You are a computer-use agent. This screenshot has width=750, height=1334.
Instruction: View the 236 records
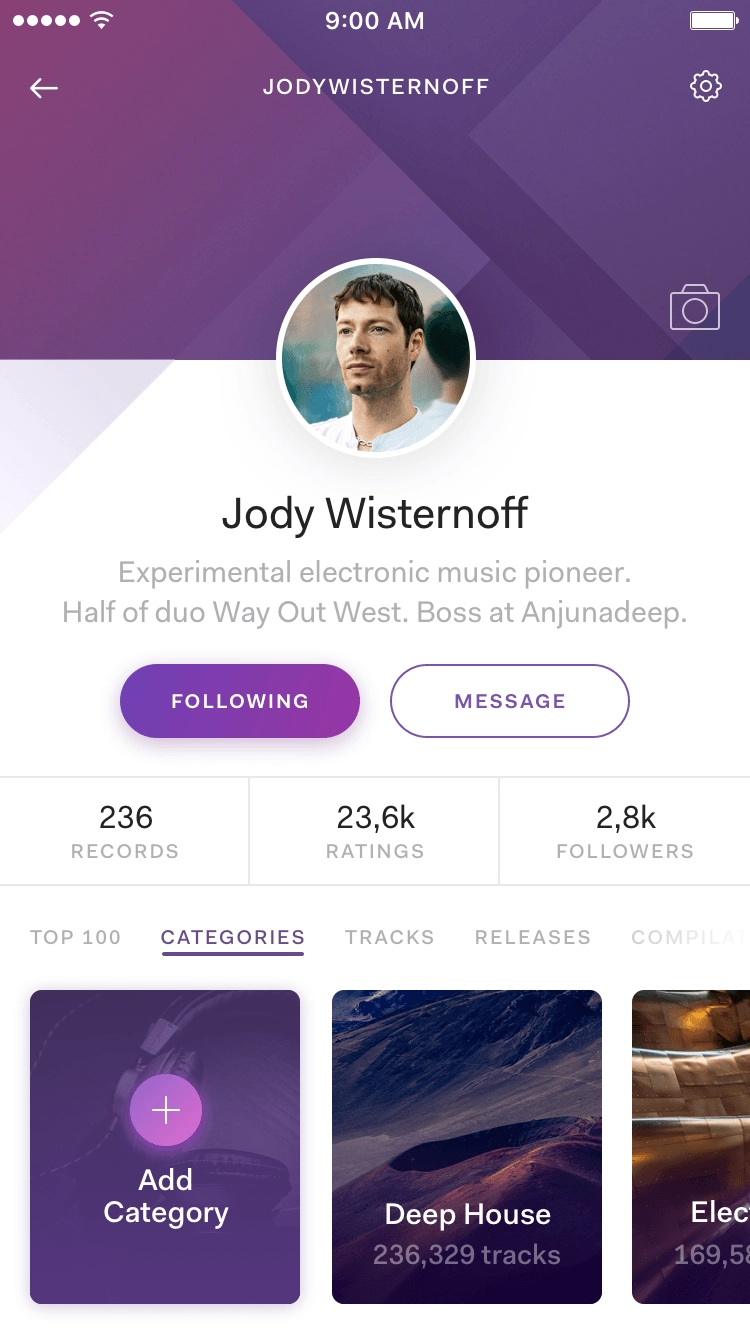tap(125, 832)
